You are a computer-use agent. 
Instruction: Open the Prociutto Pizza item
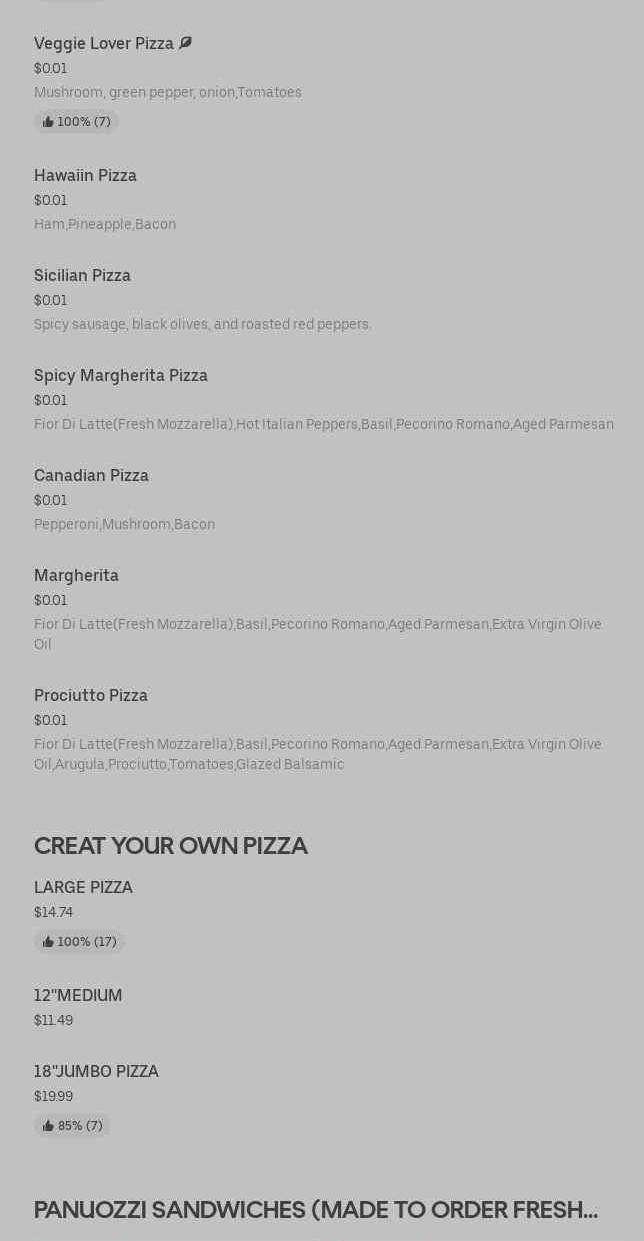tap(322, 730)
